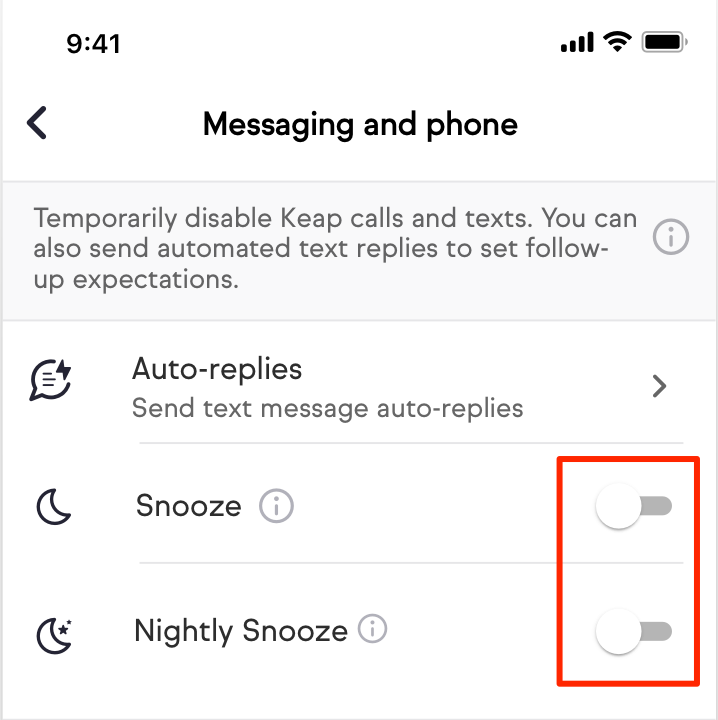Go back from Messaging and phone
This screenshot has width=718, height=720.
[x=37, y=124]
